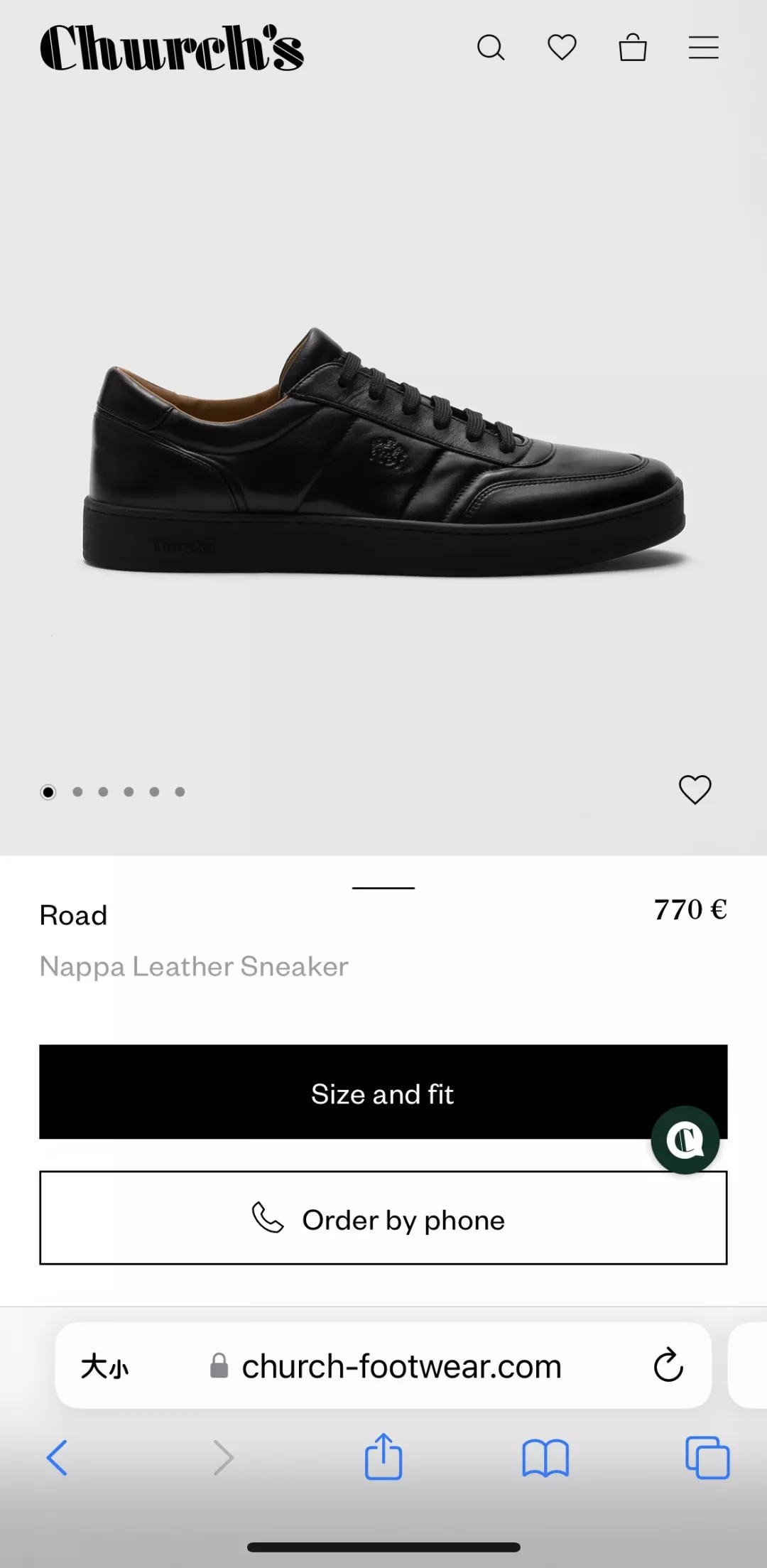Open the search magnifier in the header

pos(491,48)
